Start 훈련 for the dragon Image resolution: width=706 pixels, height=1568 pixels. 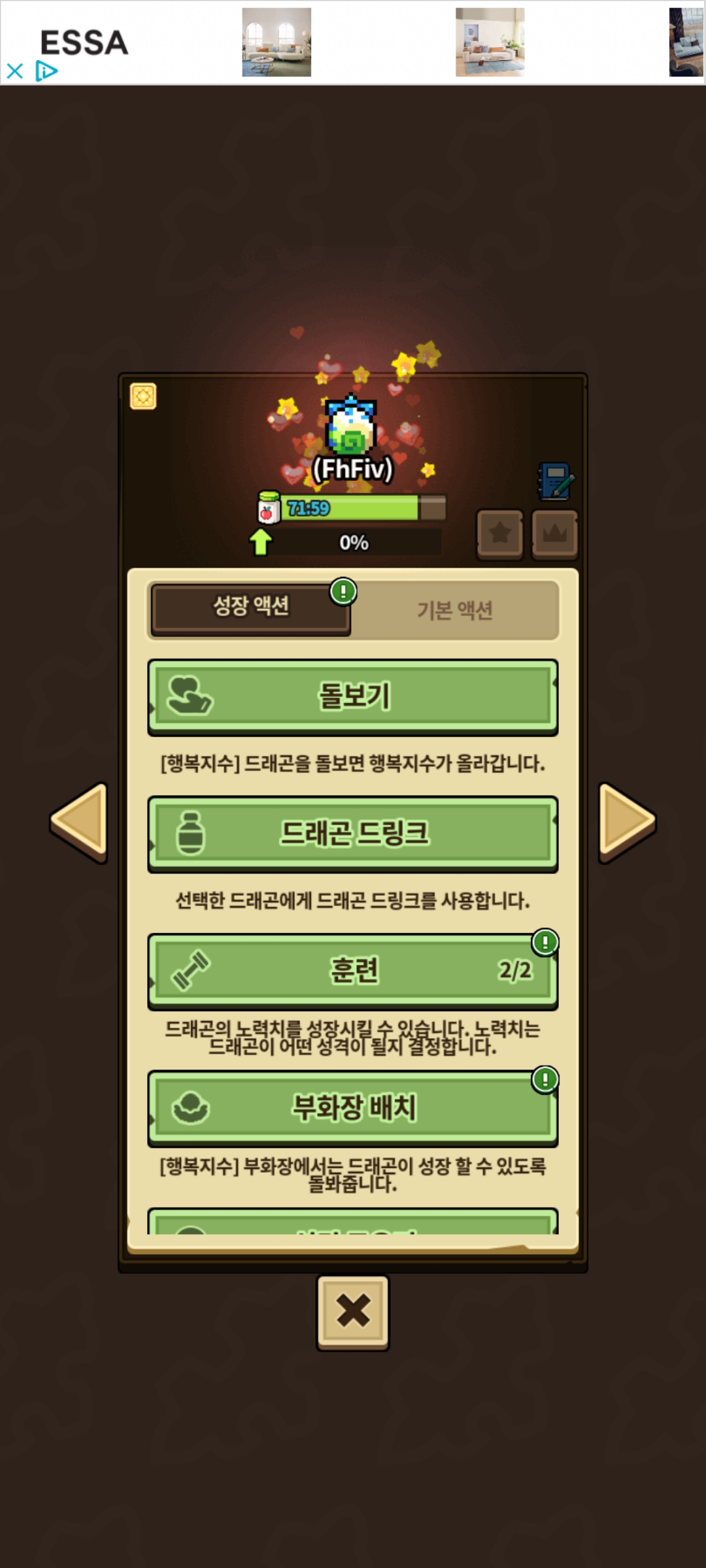coord(353,971)
